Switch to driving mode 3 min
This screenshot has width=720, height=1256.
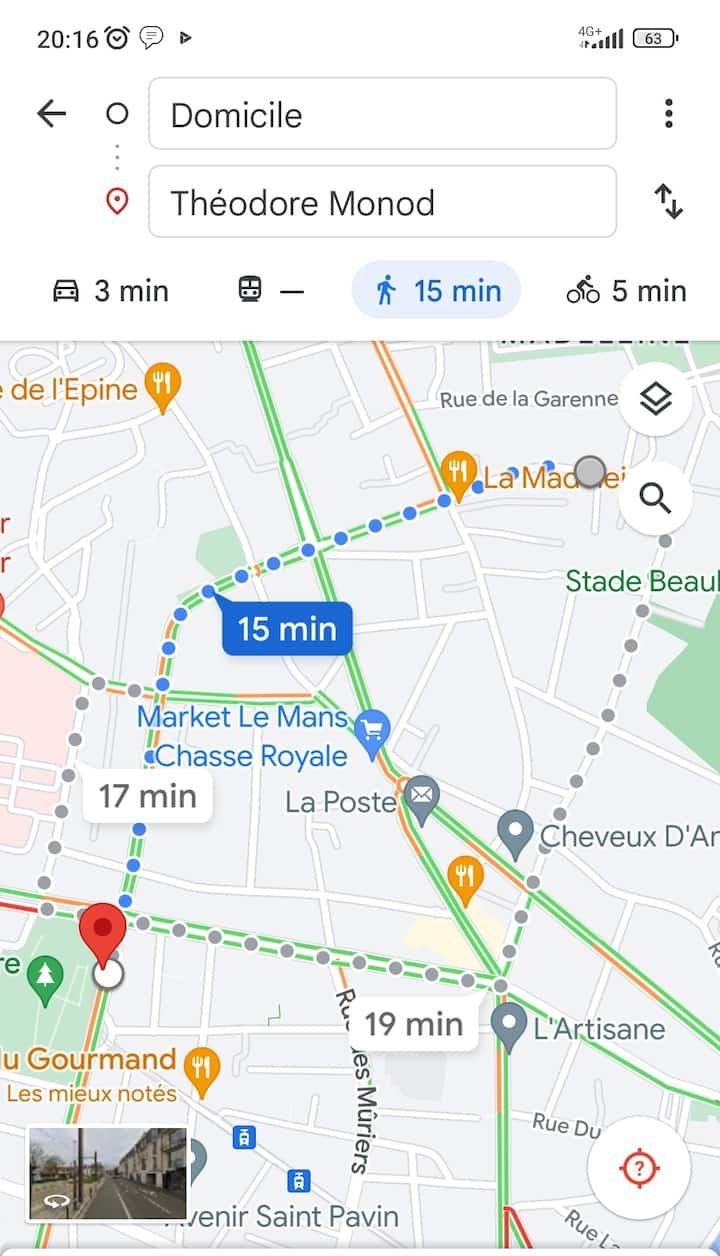110,291
